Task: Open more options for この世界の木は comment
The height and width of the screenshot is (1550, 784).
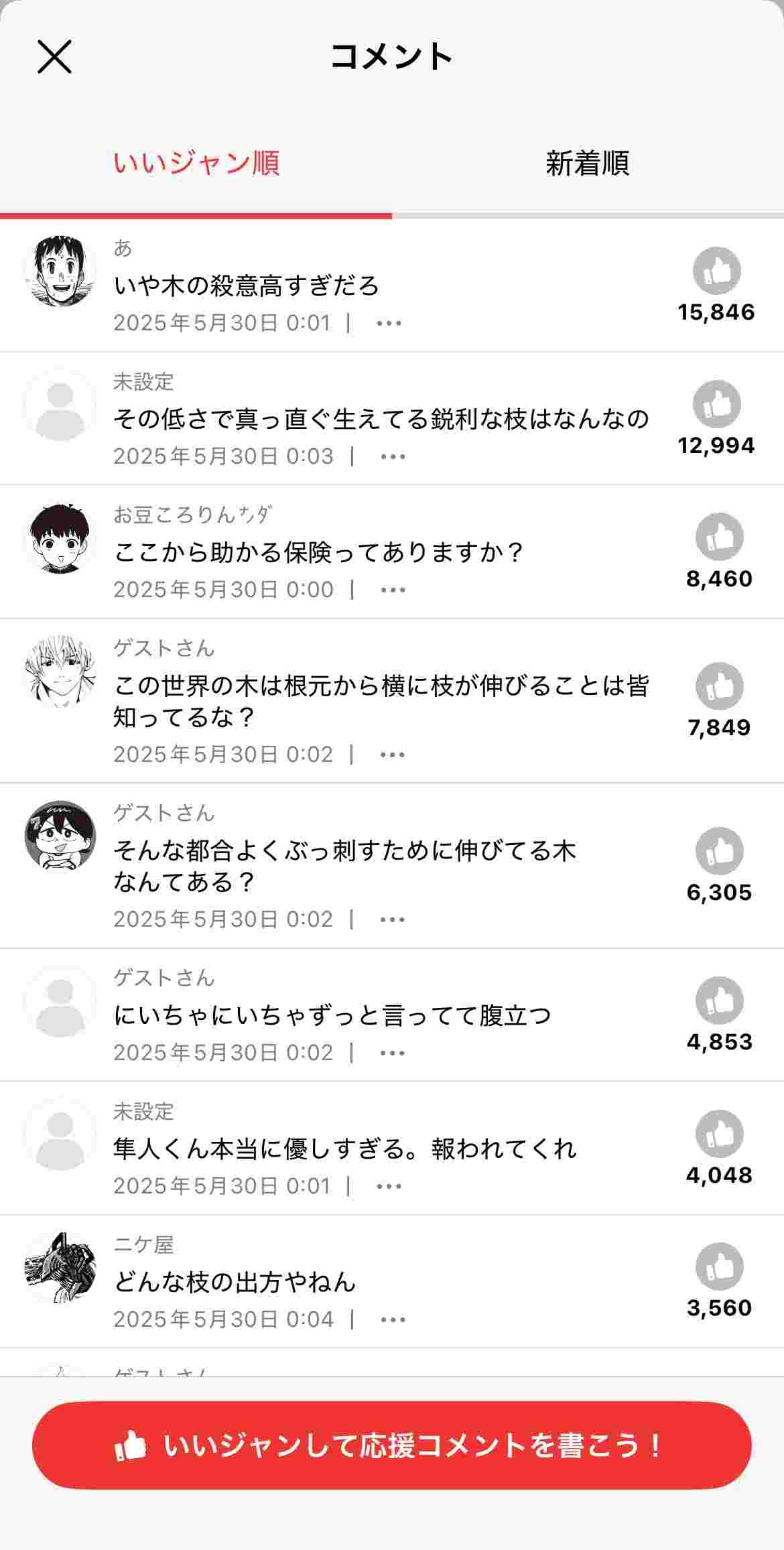Action: (392, 755)
